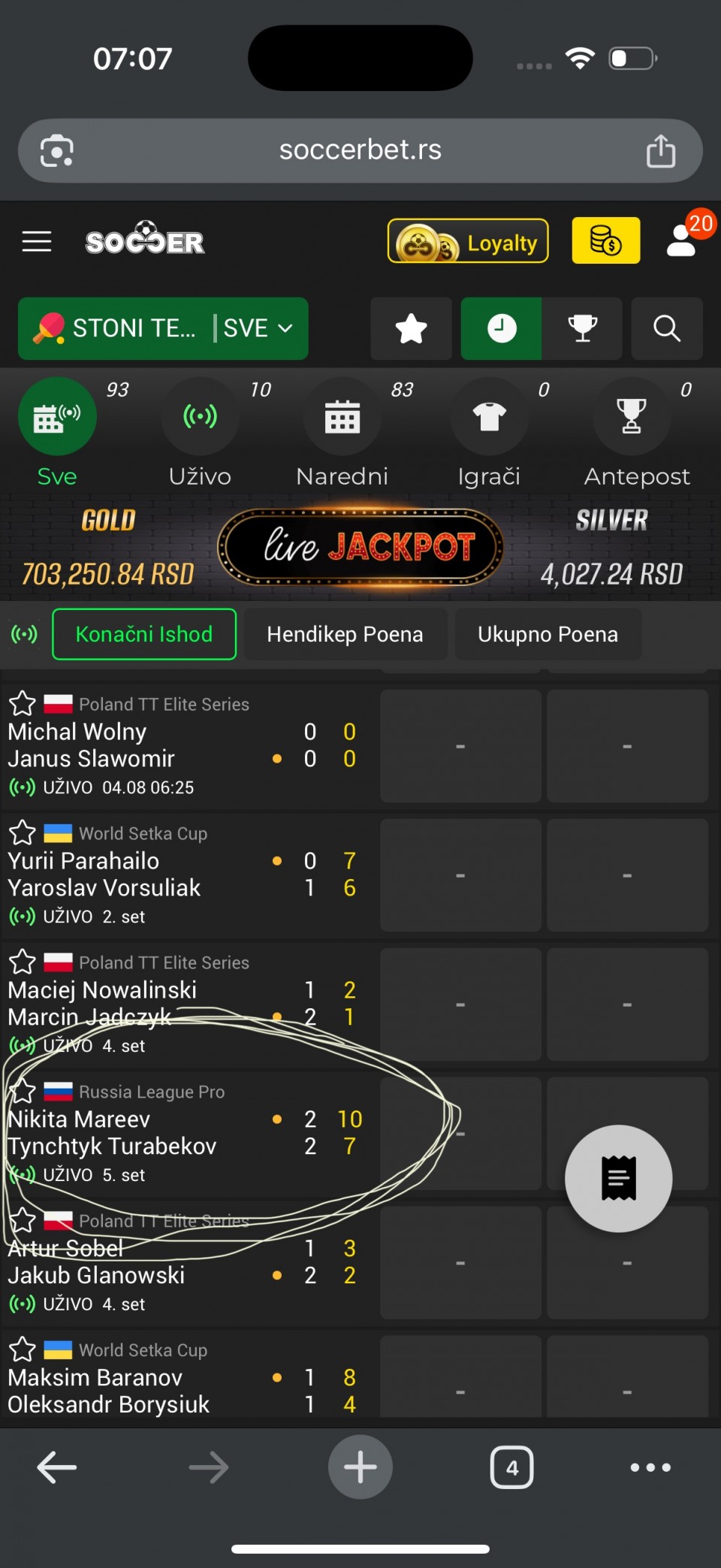Select the Hendikep Poena market tab
Screen dimensions: 721x1568
pyautogui.click(x=345, y=635)
